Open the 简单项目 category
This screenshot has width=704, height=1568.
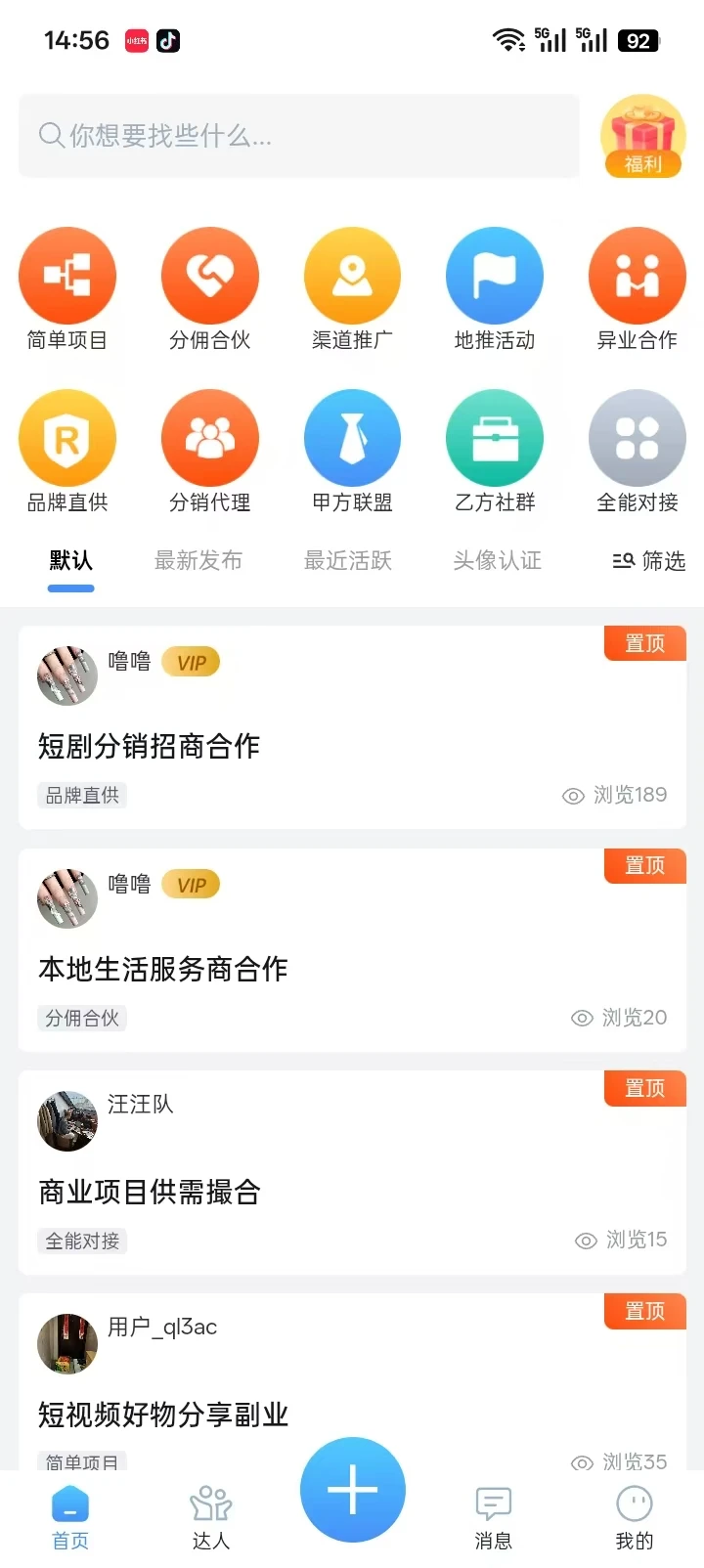click(67, 289)
